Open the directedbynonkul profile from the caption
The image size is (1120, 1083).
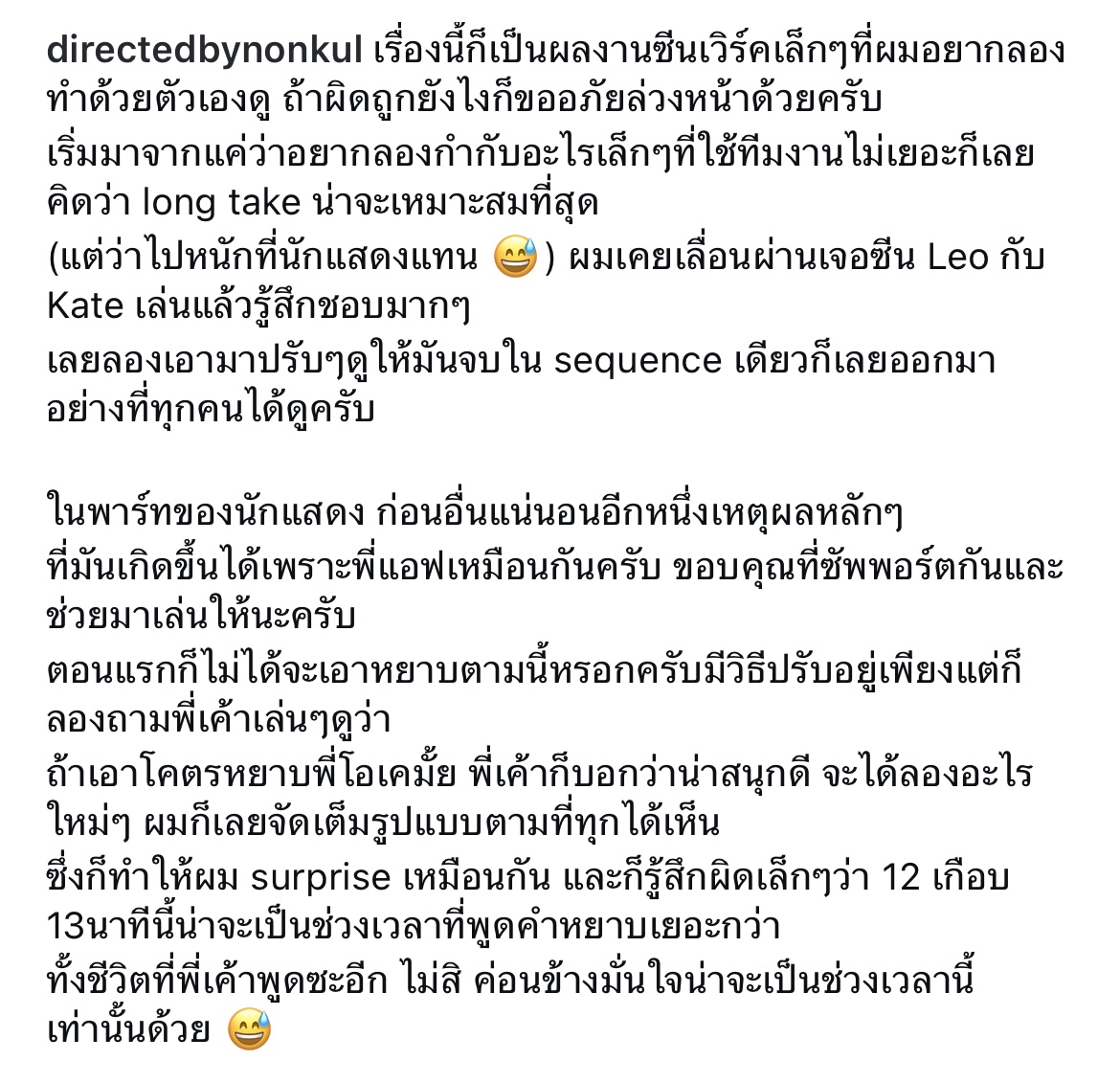(204, 49)
